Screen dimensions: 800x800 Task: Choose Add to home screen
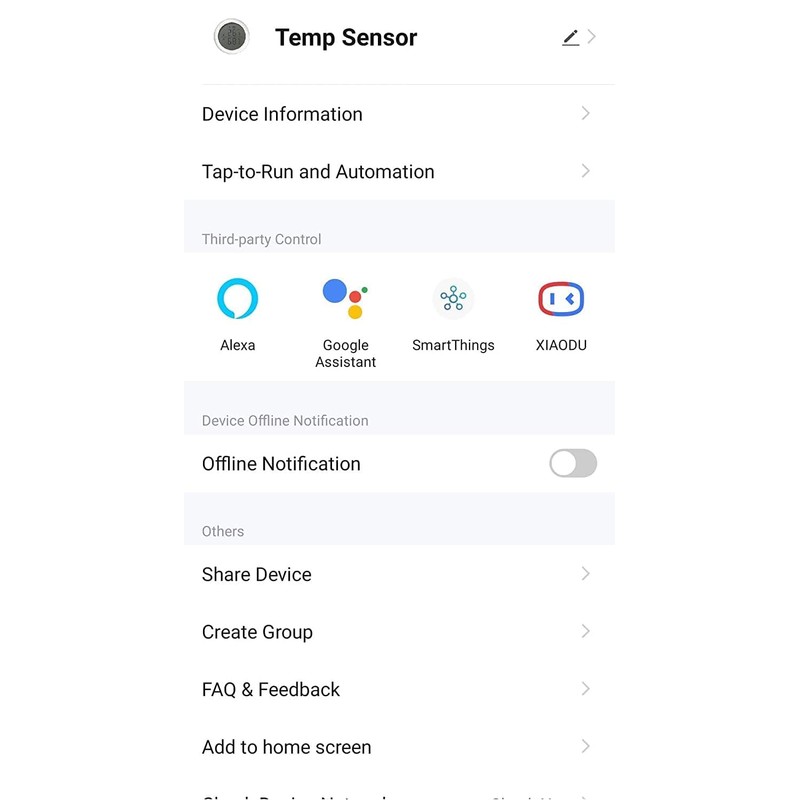pos(399,747)
